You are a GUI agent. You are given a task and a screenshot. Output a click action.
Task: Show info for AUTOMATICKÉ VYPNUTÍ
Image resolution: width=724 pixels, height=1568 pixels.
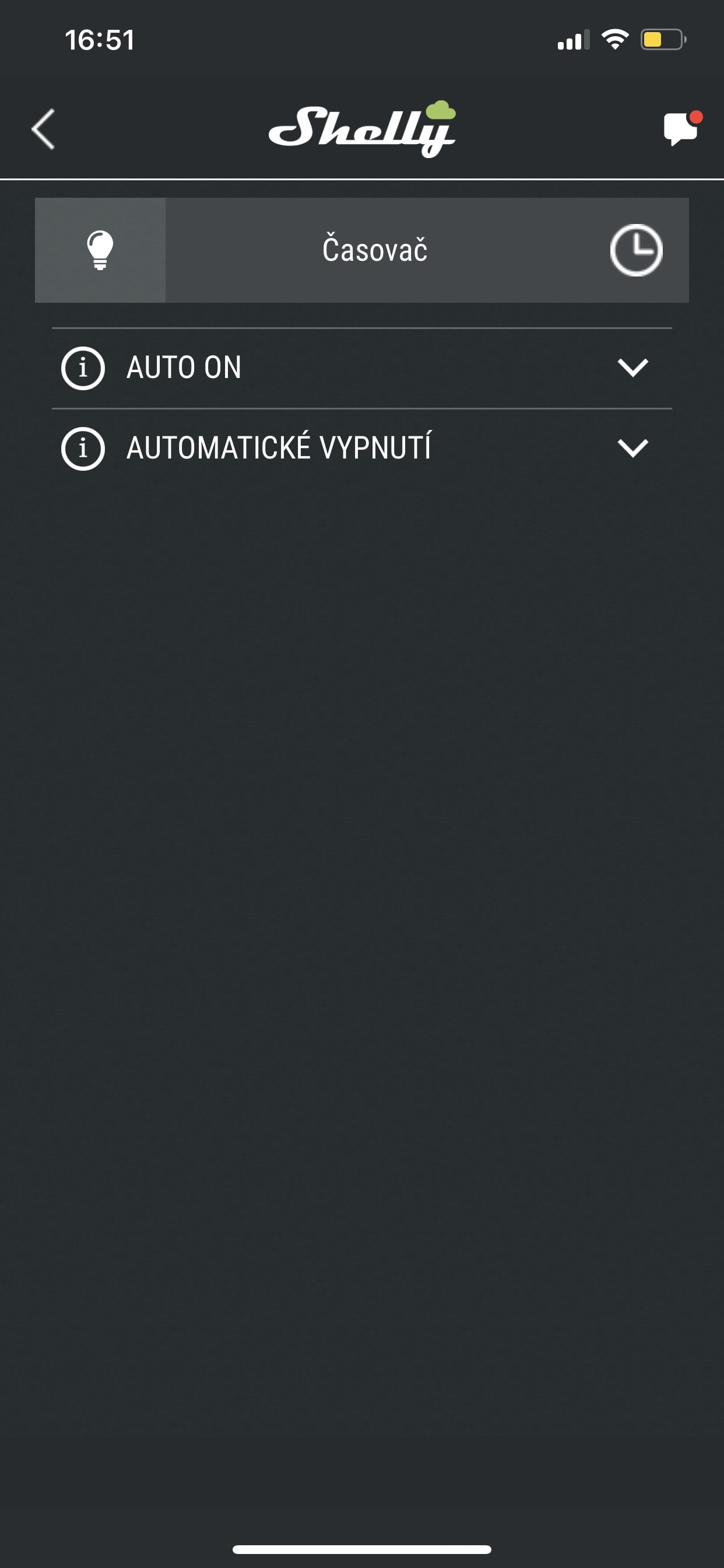[83, 449]
